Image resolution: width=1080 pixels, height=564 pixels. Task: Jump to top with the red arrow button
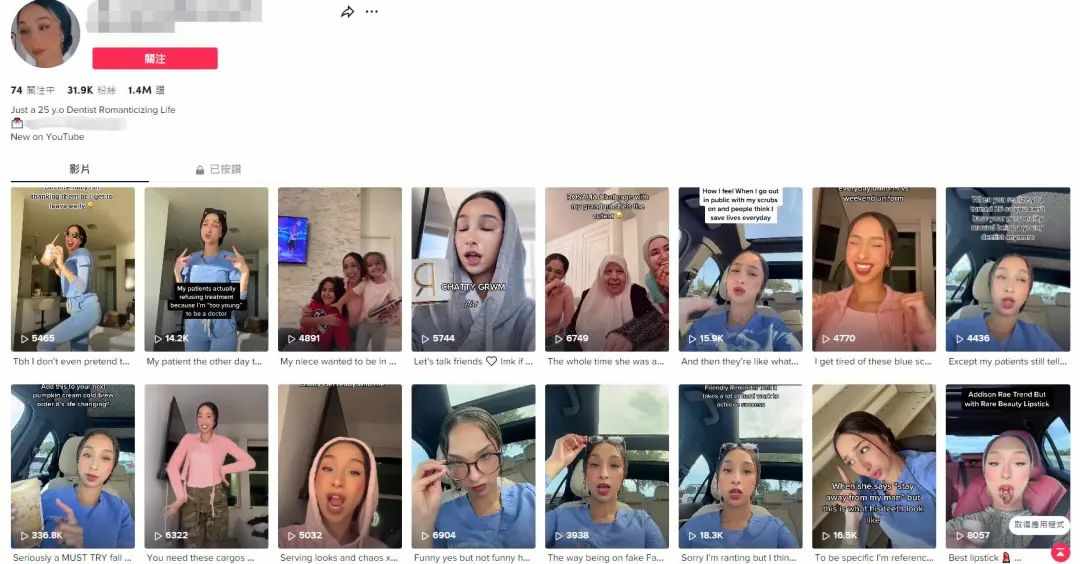(x=1060, y=552)
